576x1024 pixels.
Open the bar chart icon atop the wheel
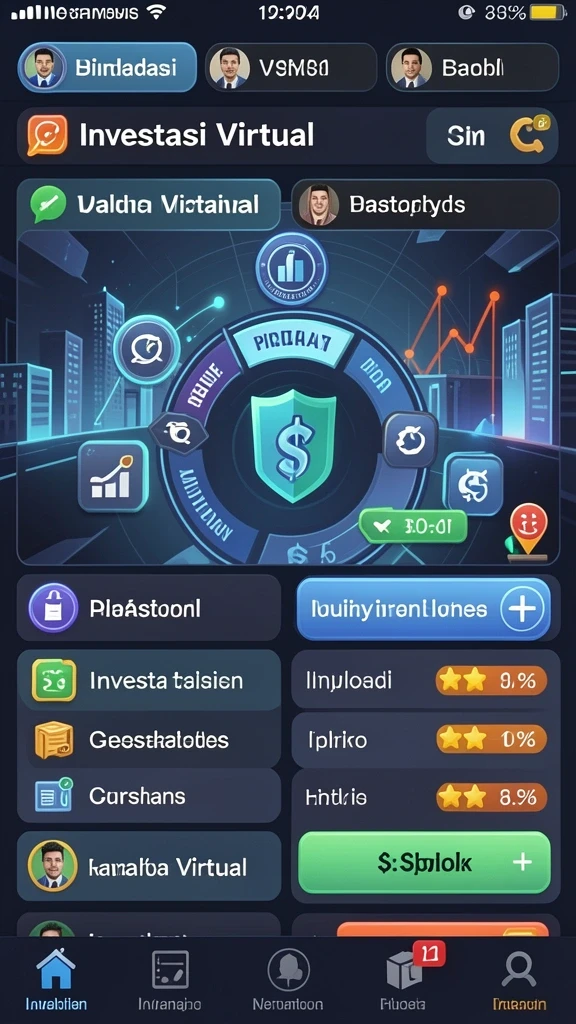point(290,270)
